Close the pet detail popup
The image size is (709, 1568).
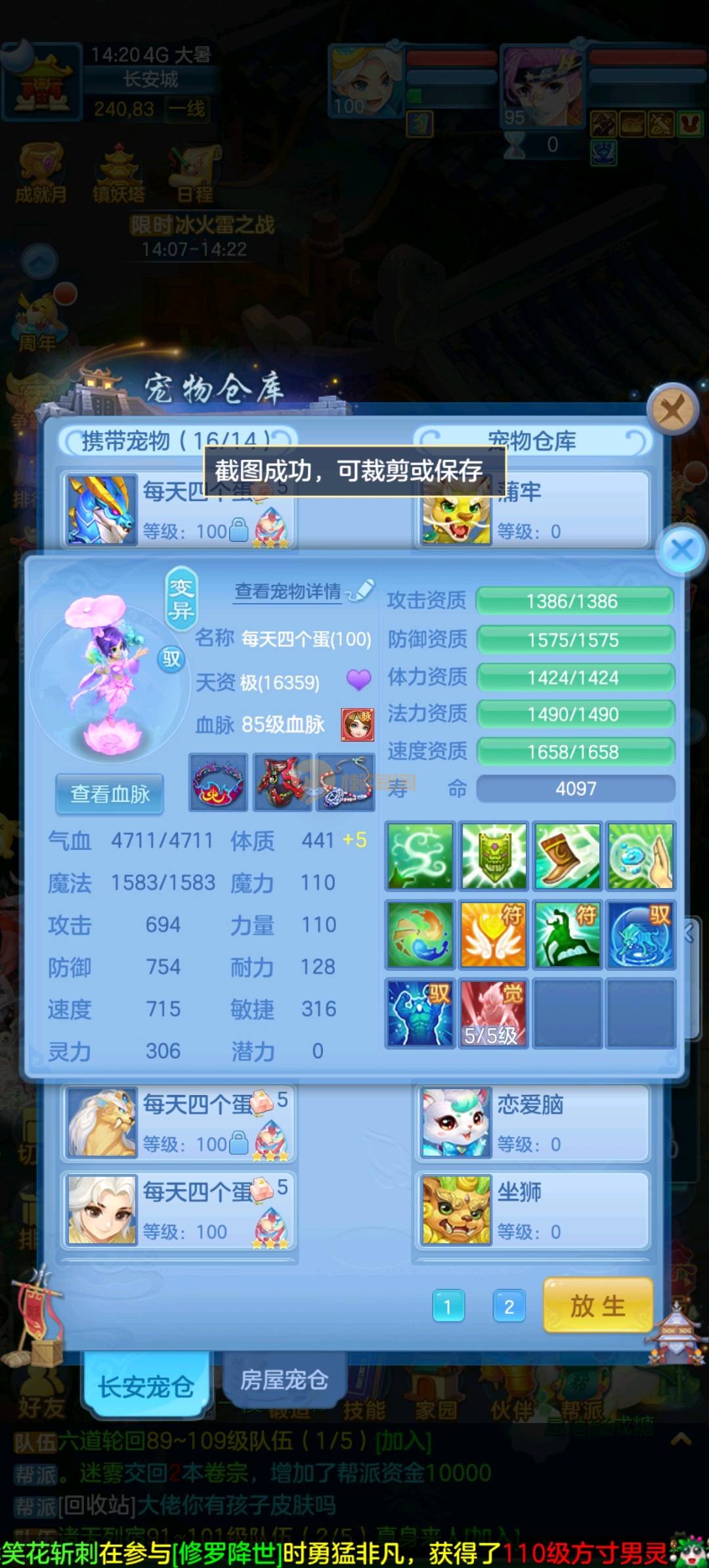(682, 550)
